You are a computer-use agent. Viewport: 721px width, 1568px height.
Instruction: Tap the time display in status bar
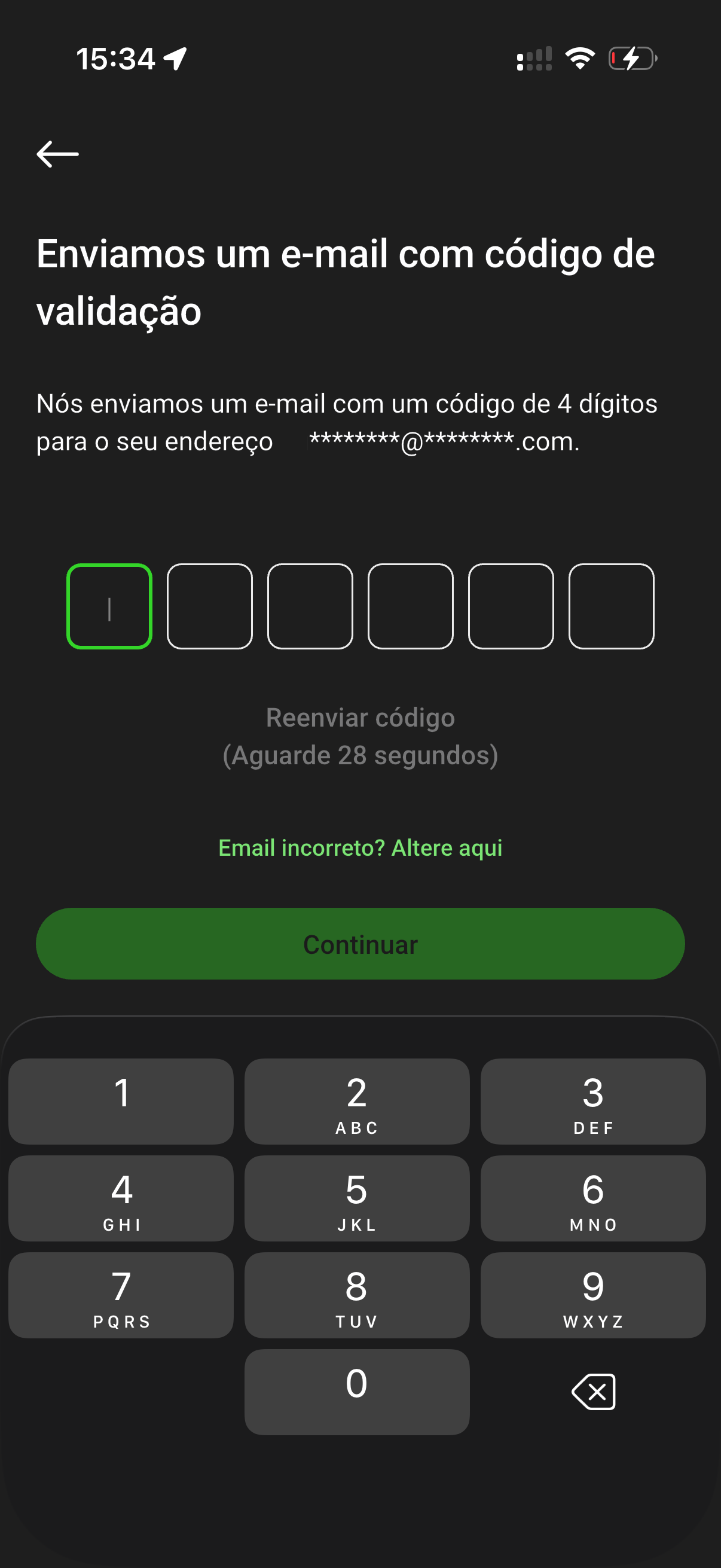point(116,58)
